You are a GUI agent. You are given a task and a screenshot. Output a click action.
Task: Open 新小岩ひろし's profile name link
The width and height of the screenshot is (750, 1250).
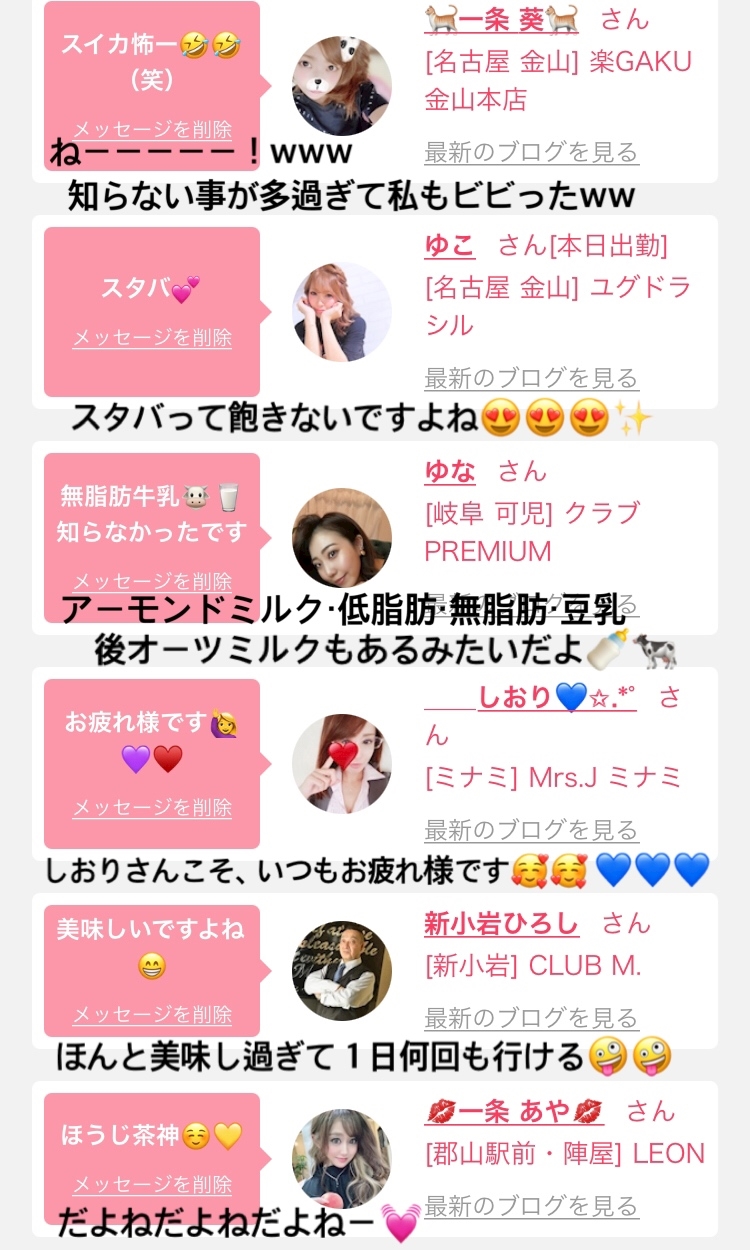pos(501,923)
